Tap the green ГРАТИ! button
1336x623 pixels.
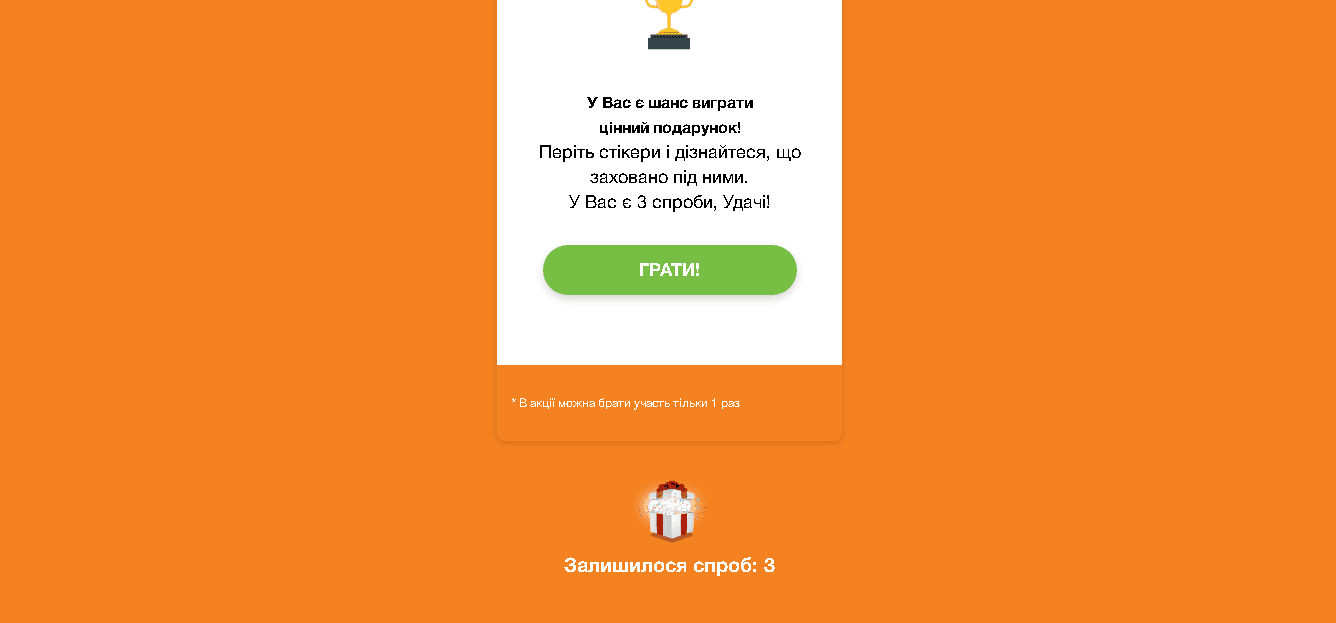coord(669,270)
